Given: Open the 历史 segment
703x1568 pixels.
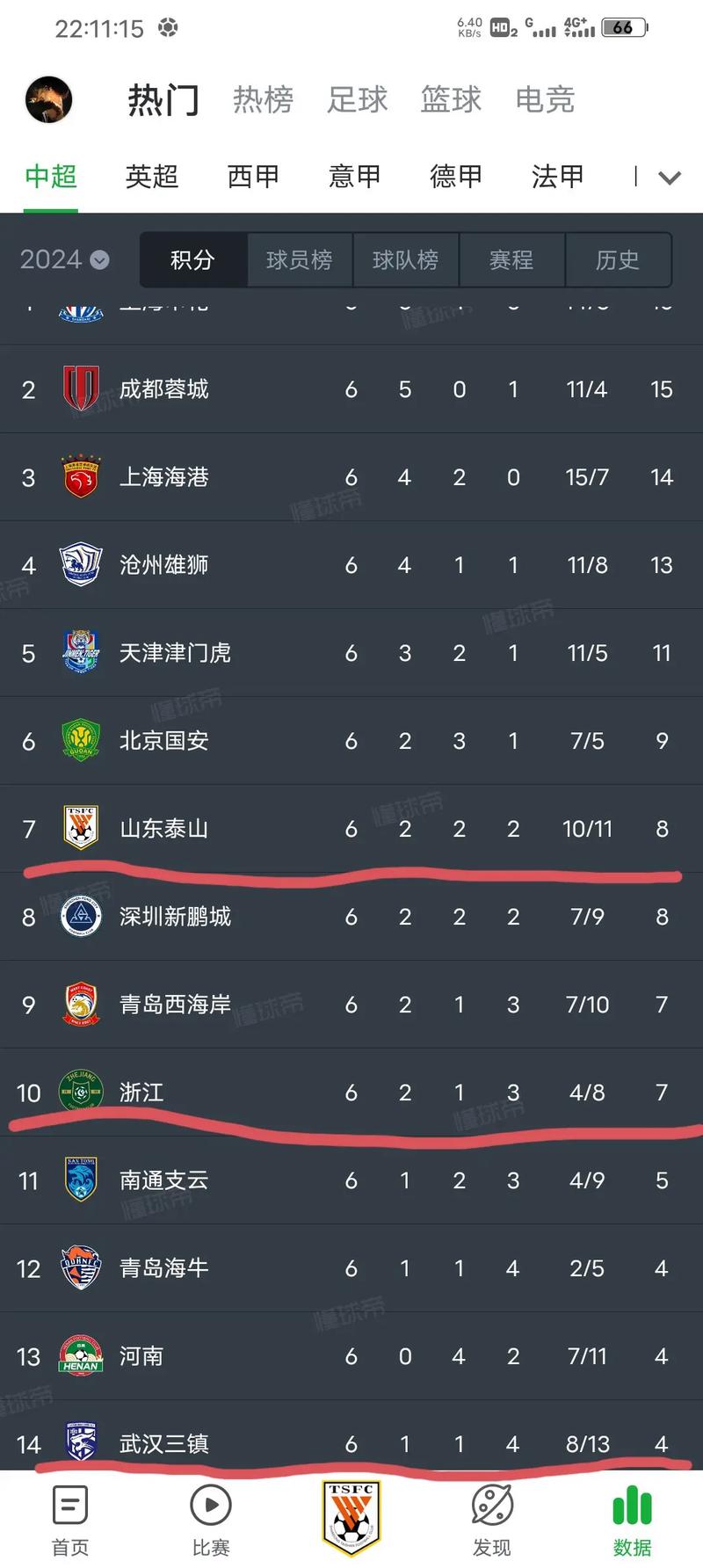Looking at the screenshot, I should [x=618, y=260].
